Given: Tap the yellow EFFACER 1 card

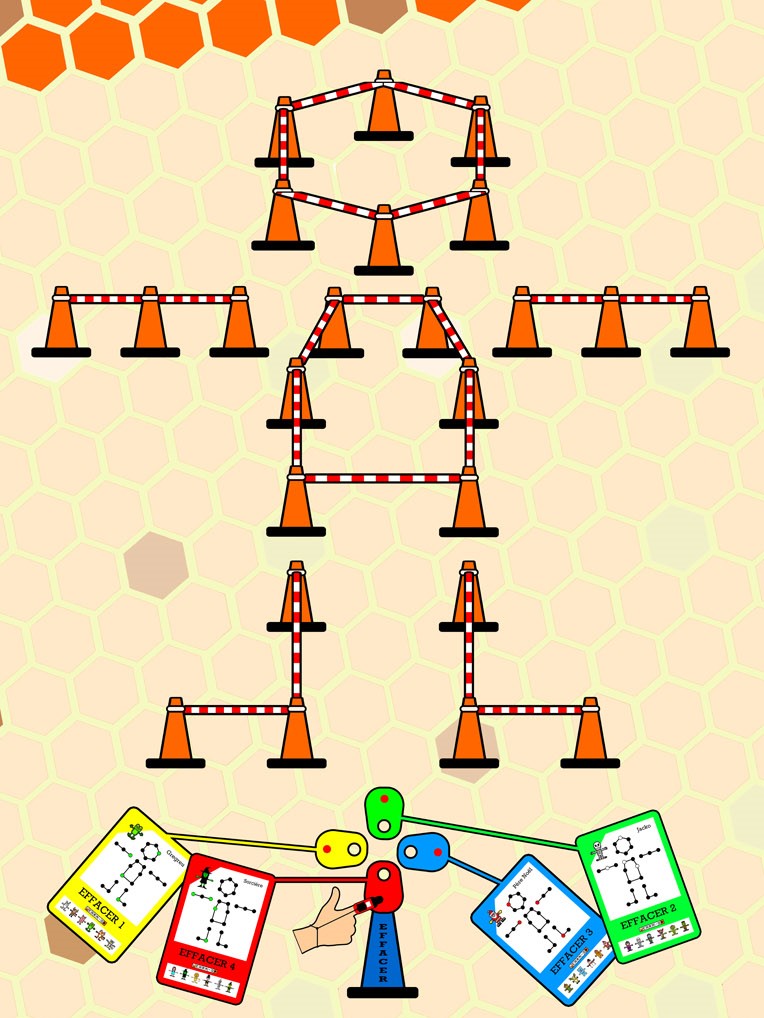Looking at the screenshot, I should pos(118,883).
